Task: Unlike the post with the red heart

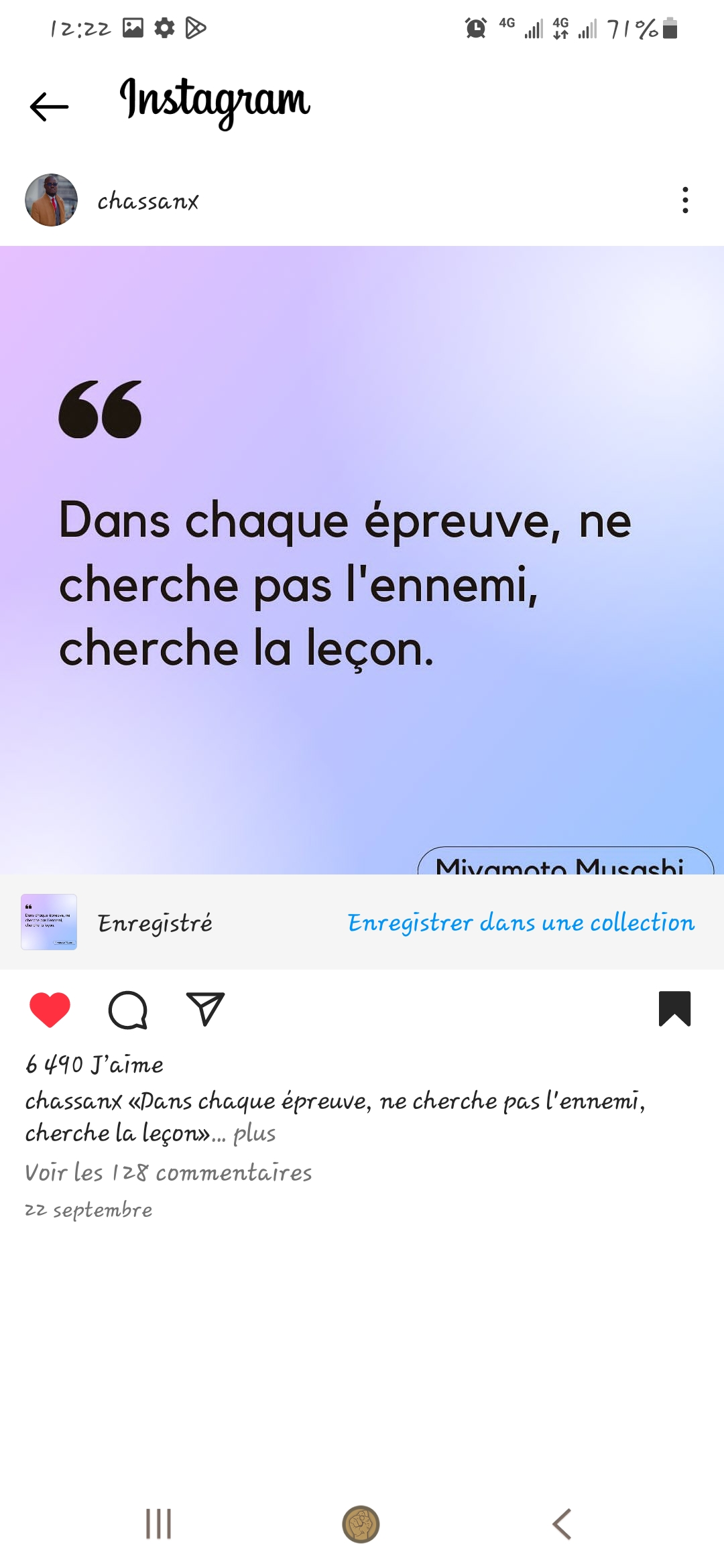Action: click(x=50, y=1009)
